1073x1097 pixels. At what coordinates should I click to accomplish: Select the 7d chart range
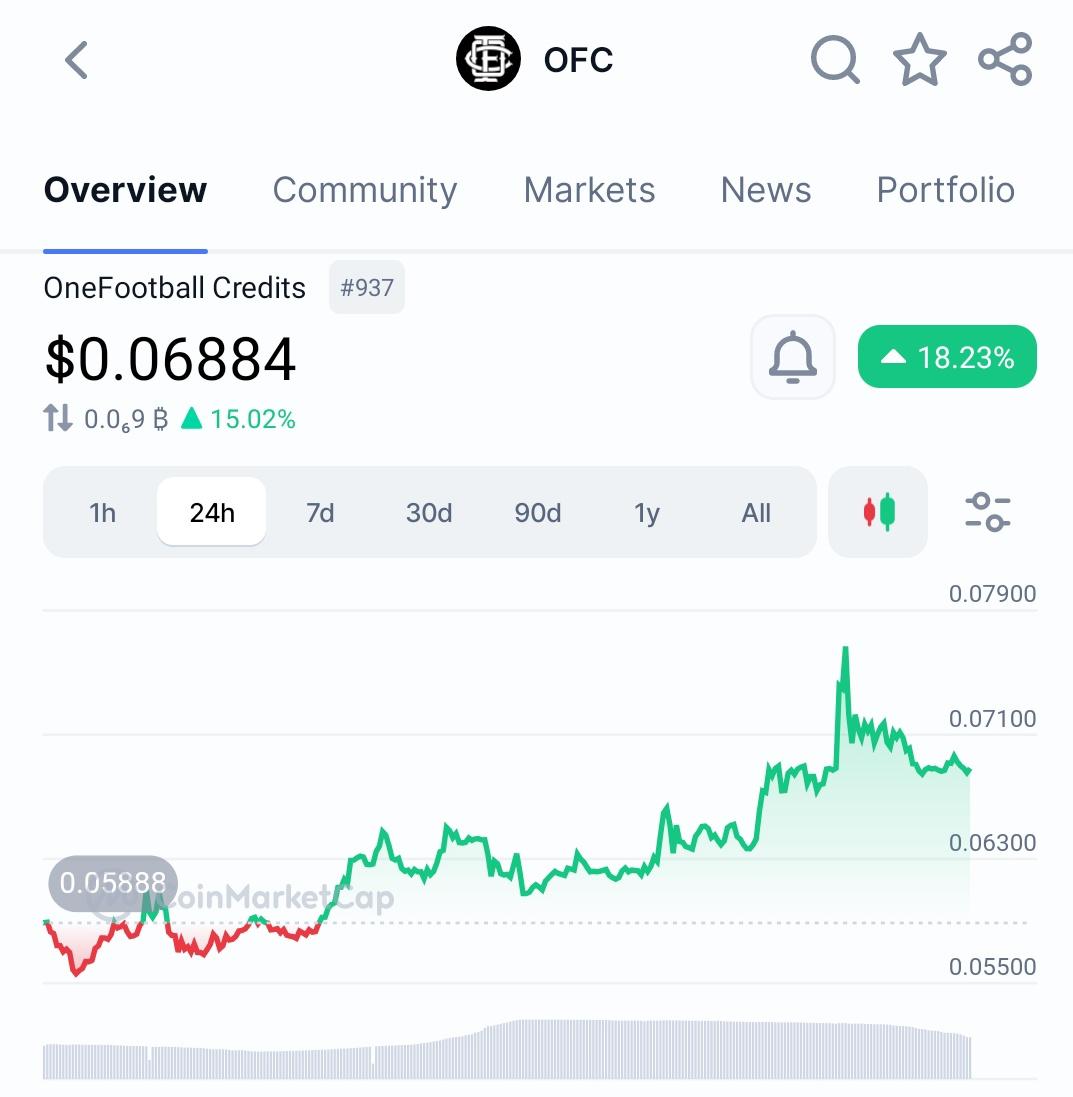coord(320,513)
